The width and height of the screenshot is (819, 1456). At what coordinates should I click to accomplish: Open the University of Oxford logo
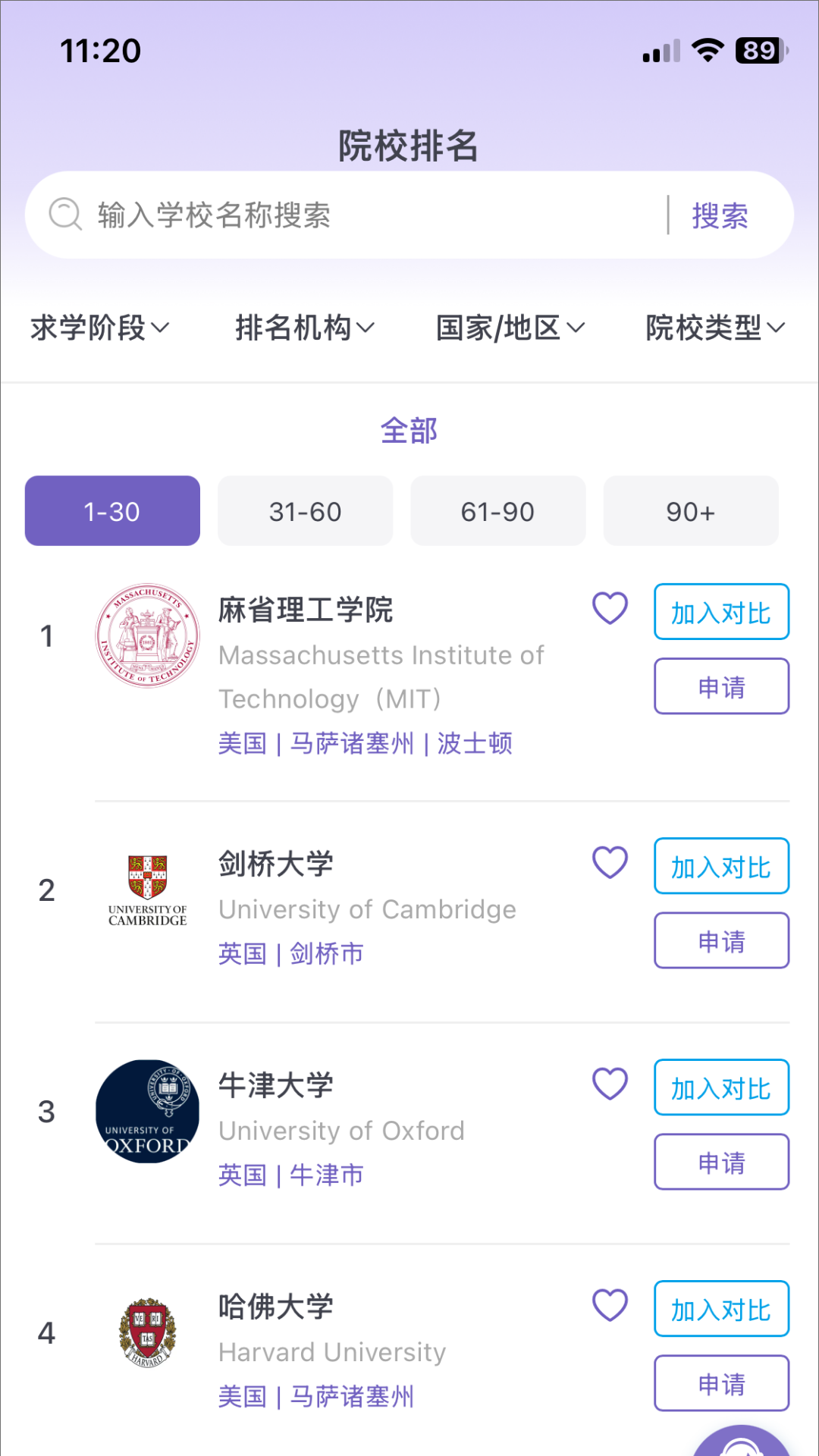tap(148, 1111)
